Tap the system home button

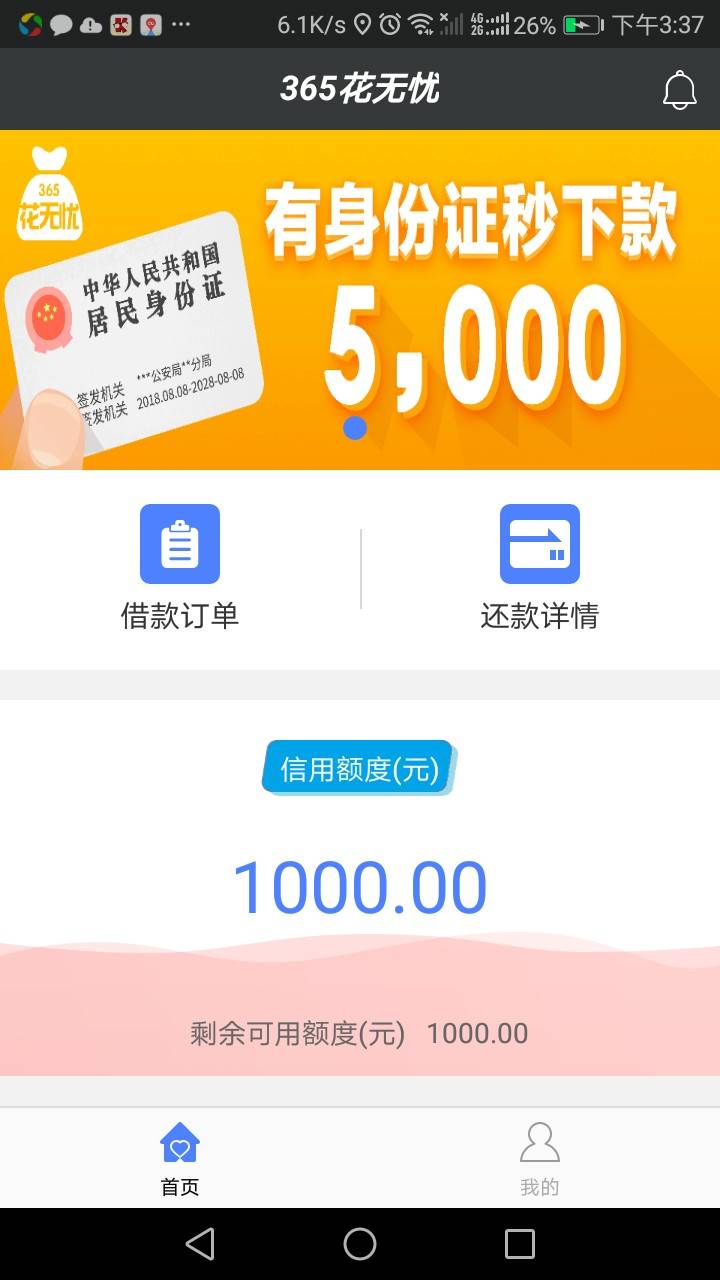click(x=360, y=1244)
